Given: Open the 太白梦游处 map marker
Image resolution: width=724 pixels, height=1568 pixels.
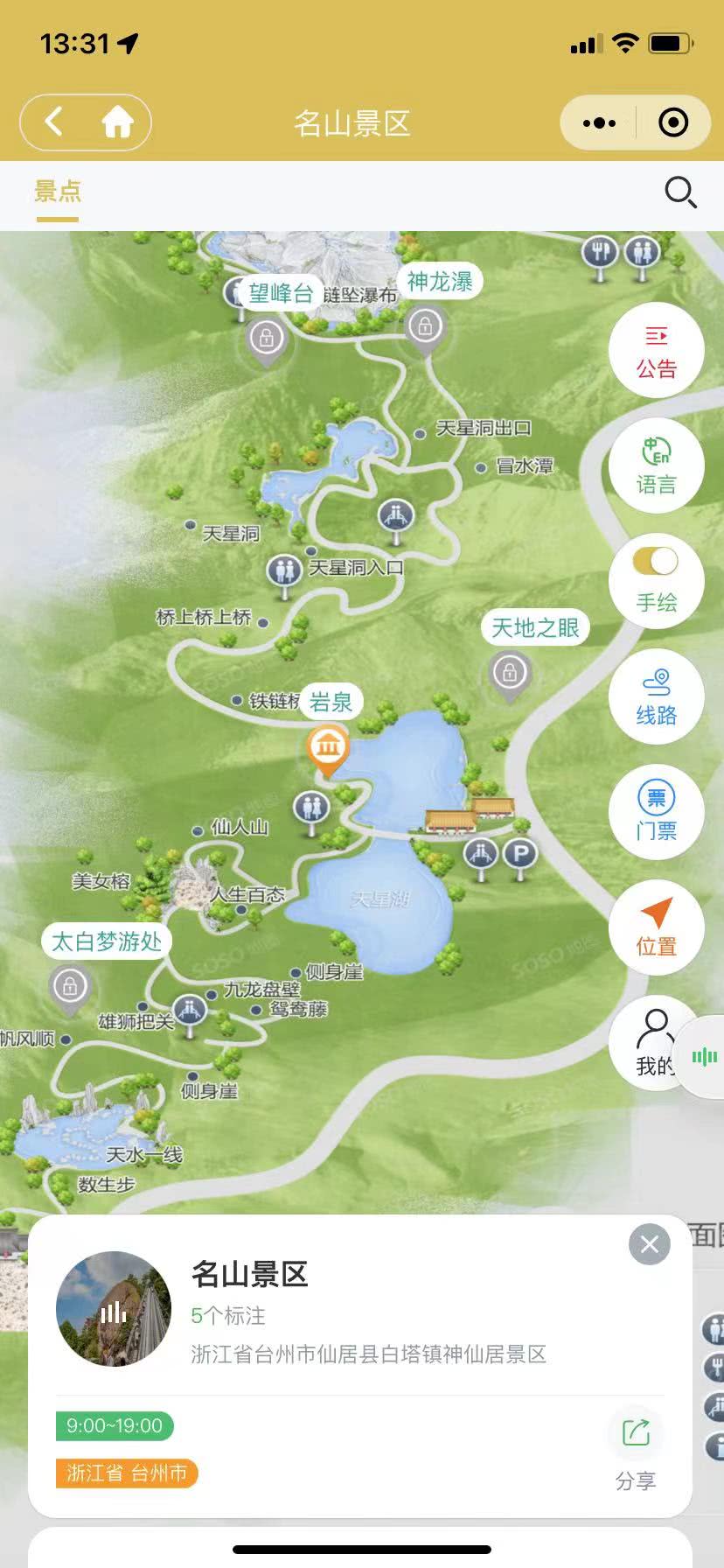Looking at the screenshot, I should [x=70, y=987].
